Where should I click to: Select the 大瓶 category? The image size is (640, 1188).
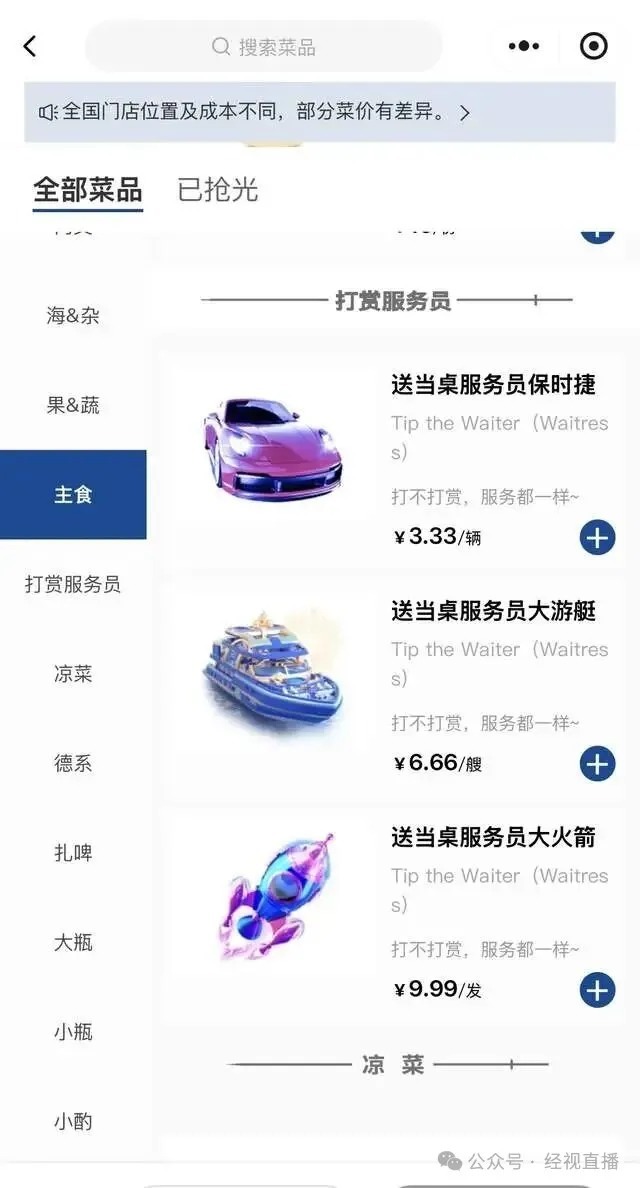[x=73, y=942]
